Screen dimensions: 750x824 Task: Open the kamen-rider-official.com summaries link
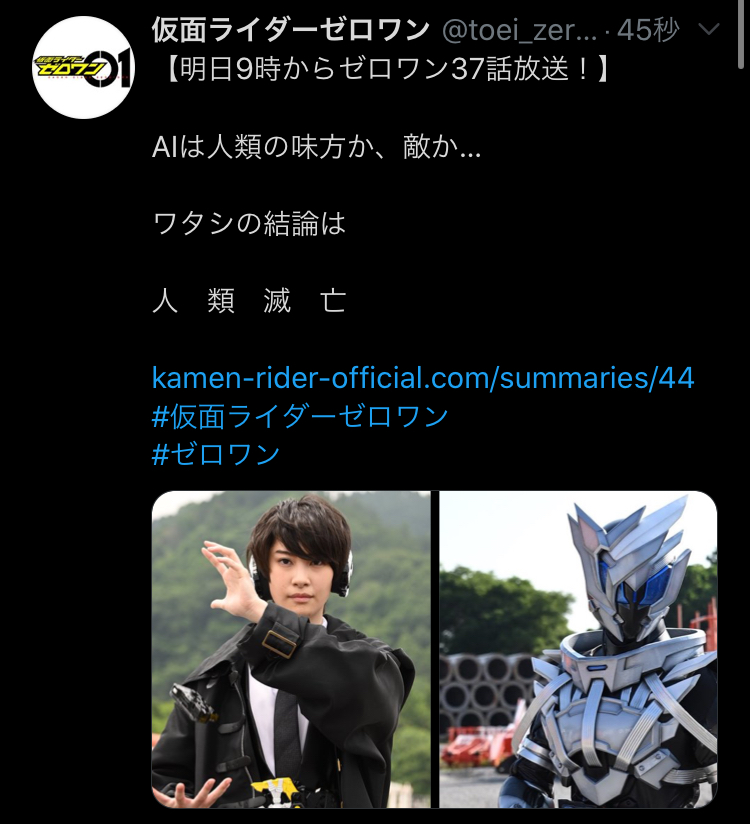coord(423,377)
